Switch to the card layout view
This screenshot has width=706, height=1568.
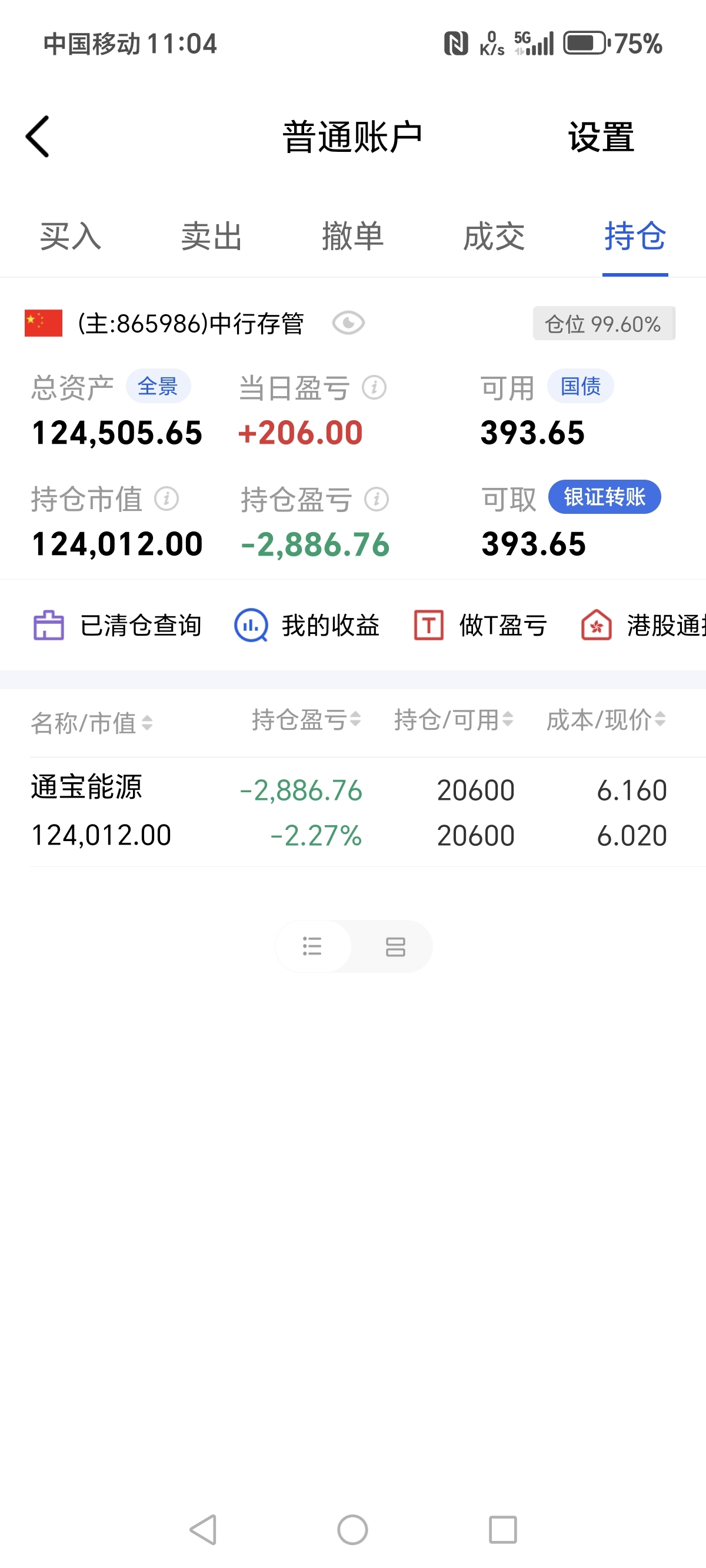click(x=395, y=946)
